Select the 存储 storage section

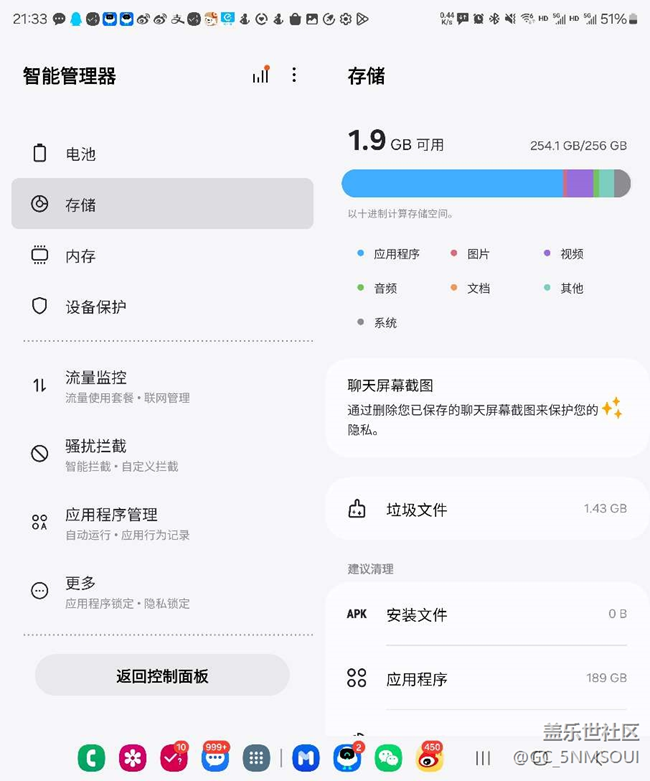[x=162, y=204]
